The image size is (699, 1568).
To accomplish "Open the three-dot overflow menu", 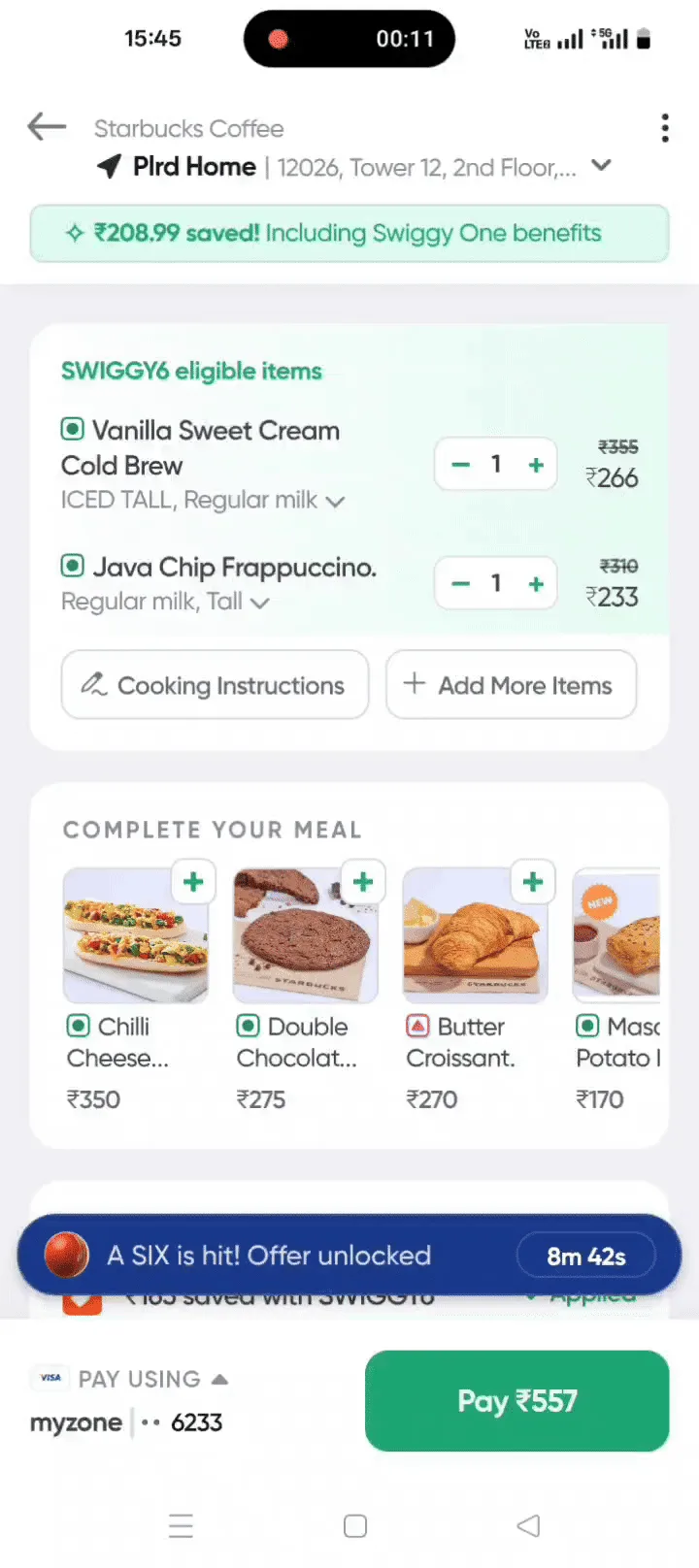I will (664, 128).
